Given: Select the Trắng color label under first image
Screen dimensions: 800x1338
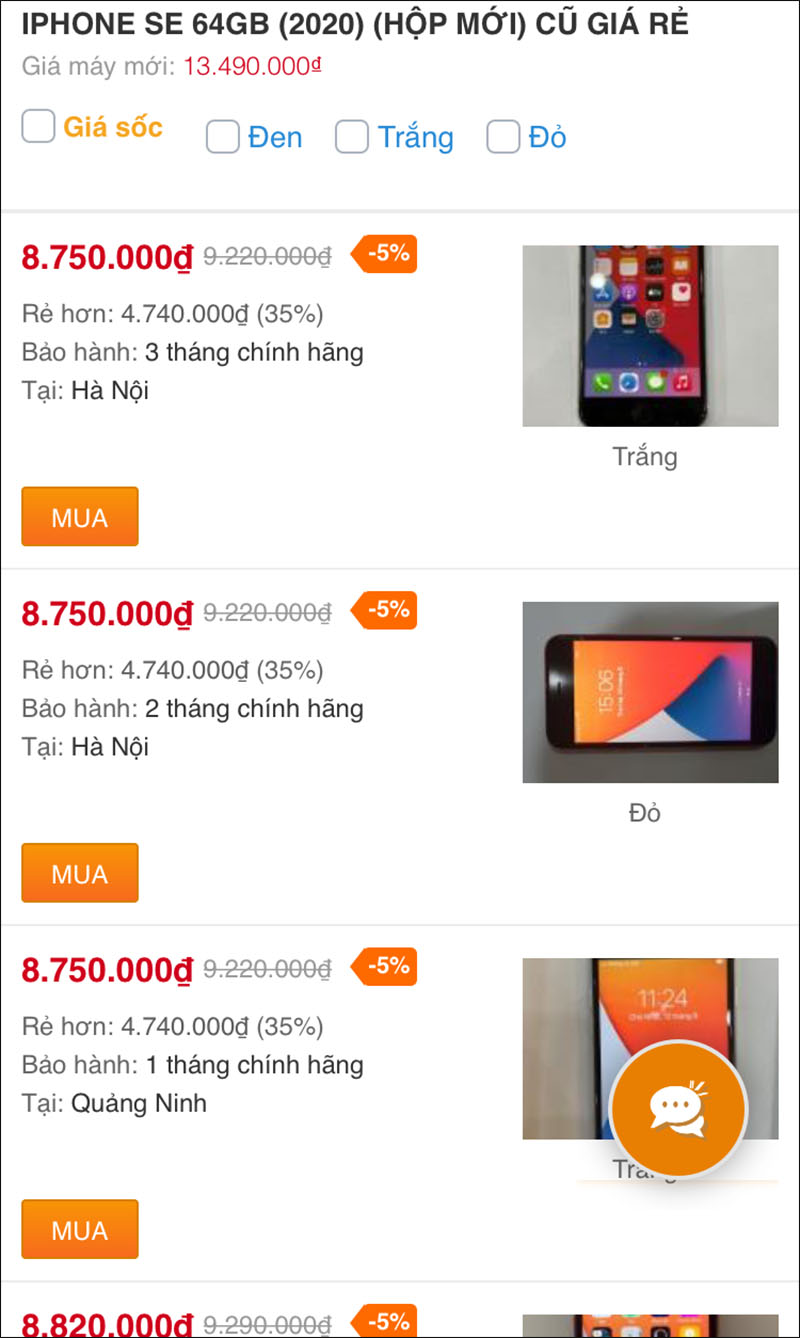Looking at the screenshot, I should point(646,456).
